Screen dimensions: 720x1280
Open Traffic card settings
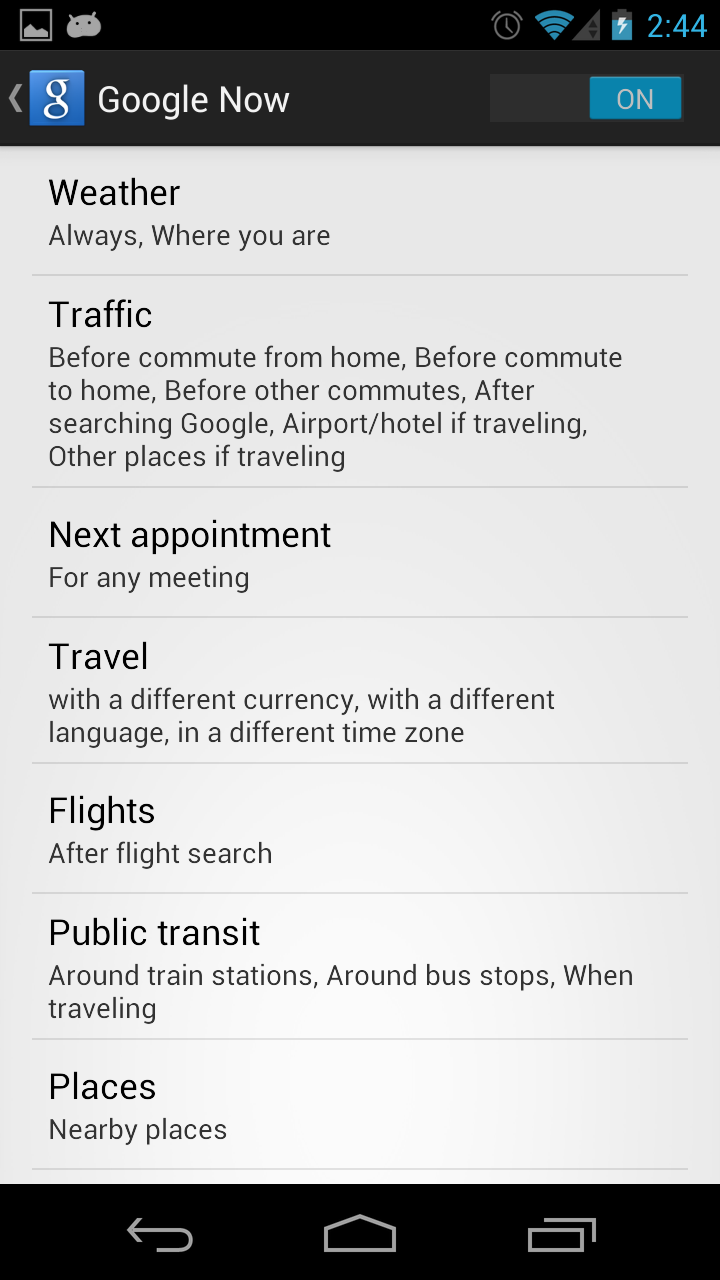360,383
